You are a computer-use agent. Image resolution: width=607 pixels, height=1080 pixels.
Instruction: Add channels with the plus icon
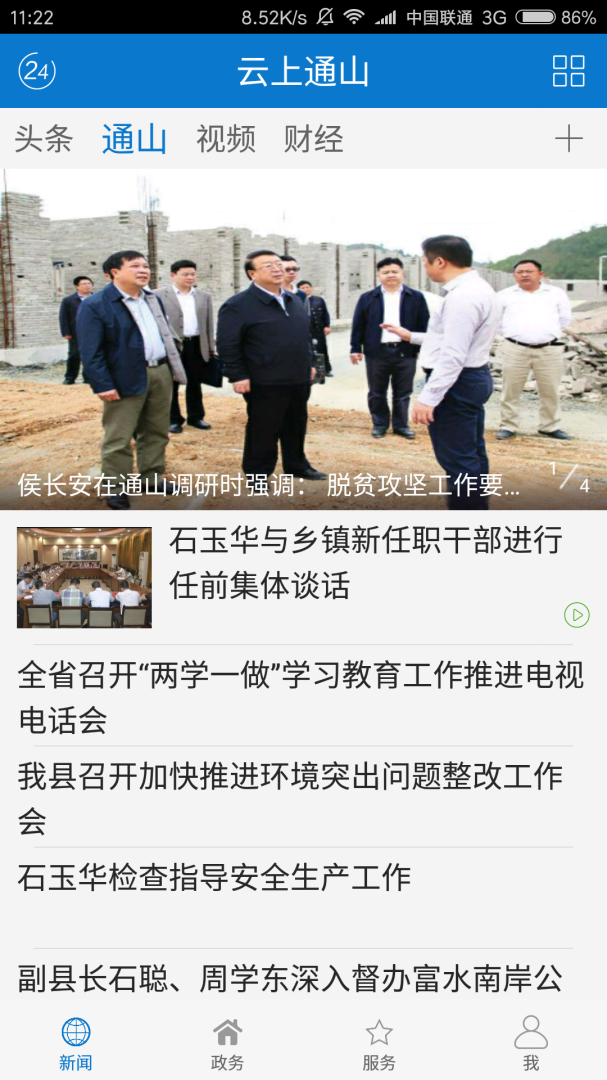click(x=568, y=139)
